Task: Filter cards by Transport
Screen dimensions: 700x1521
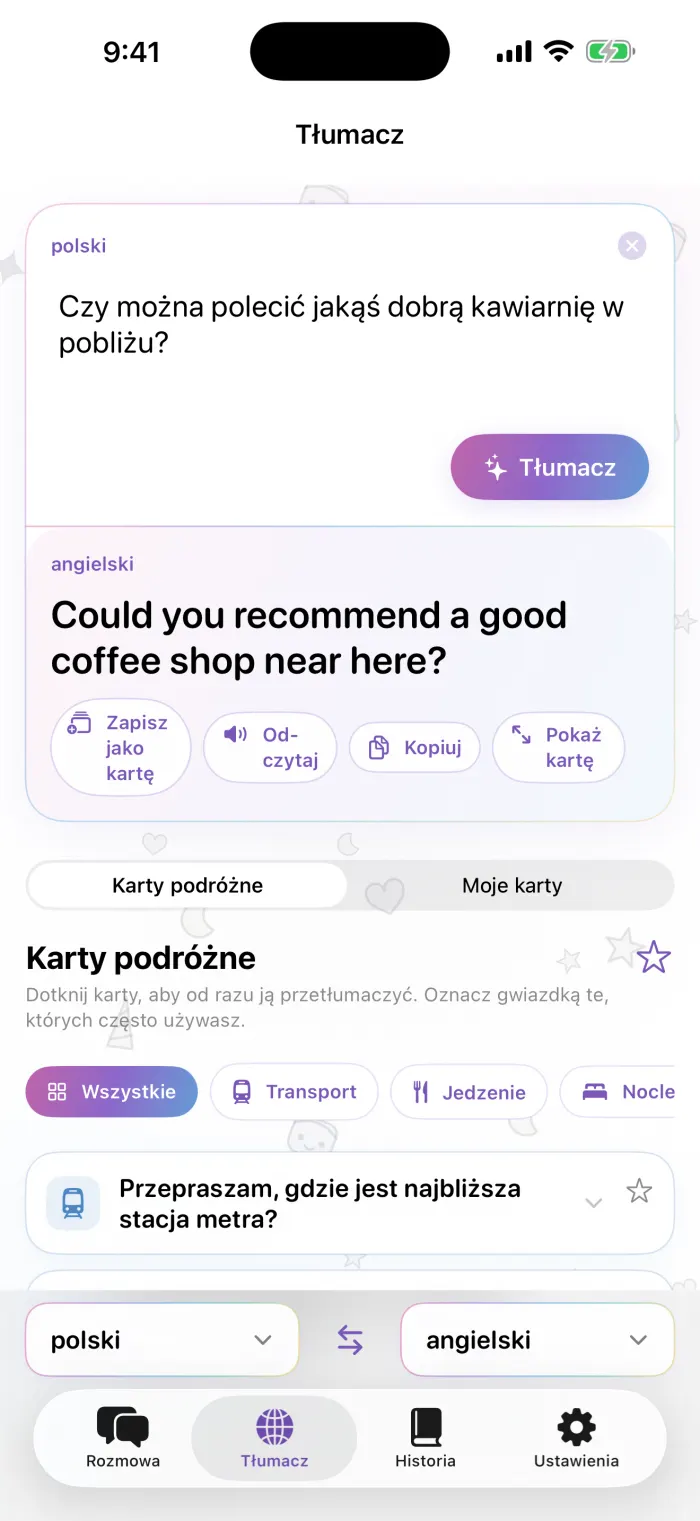Action: 294,1092
